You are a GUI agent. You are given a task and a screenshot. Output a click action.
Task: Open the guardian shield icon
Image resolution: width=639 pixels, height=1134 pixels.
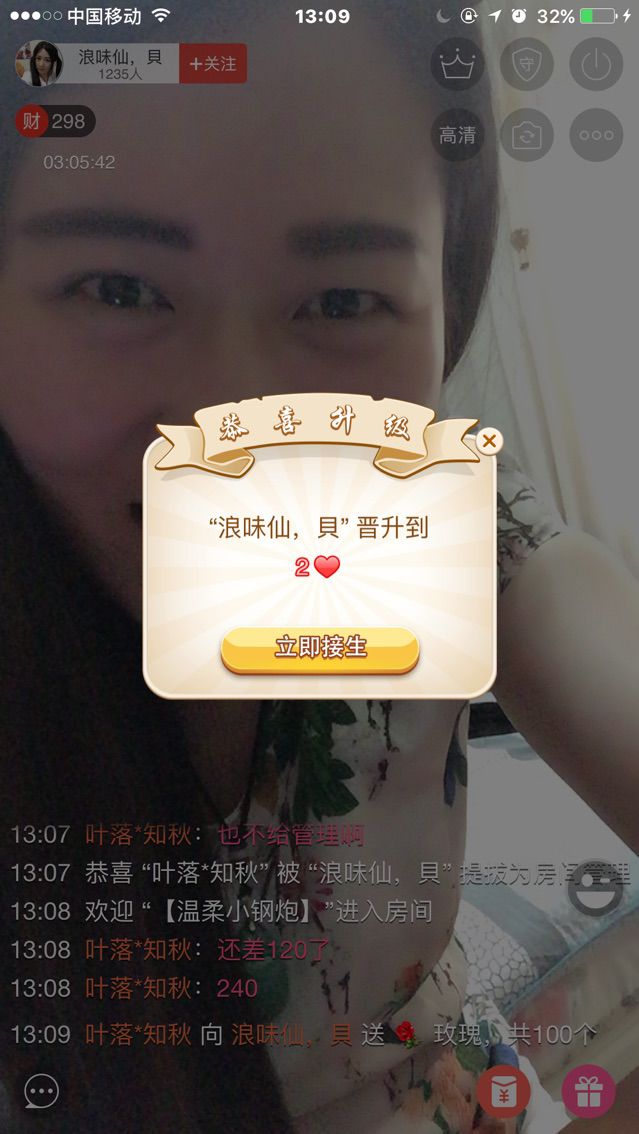coord(527,64)
